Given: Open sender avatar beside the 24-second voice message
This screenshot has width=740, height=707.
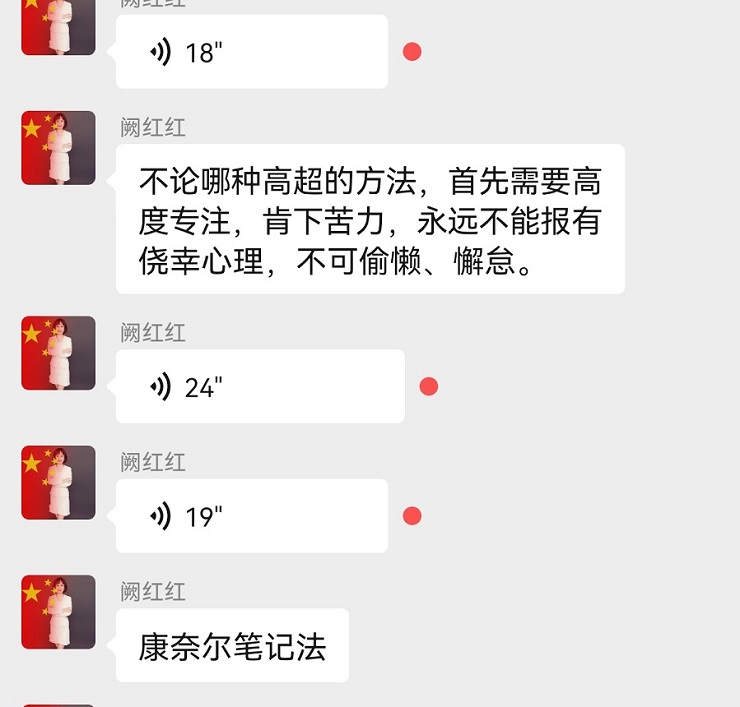Looking at the screenshot, I should tap(58, 353).
